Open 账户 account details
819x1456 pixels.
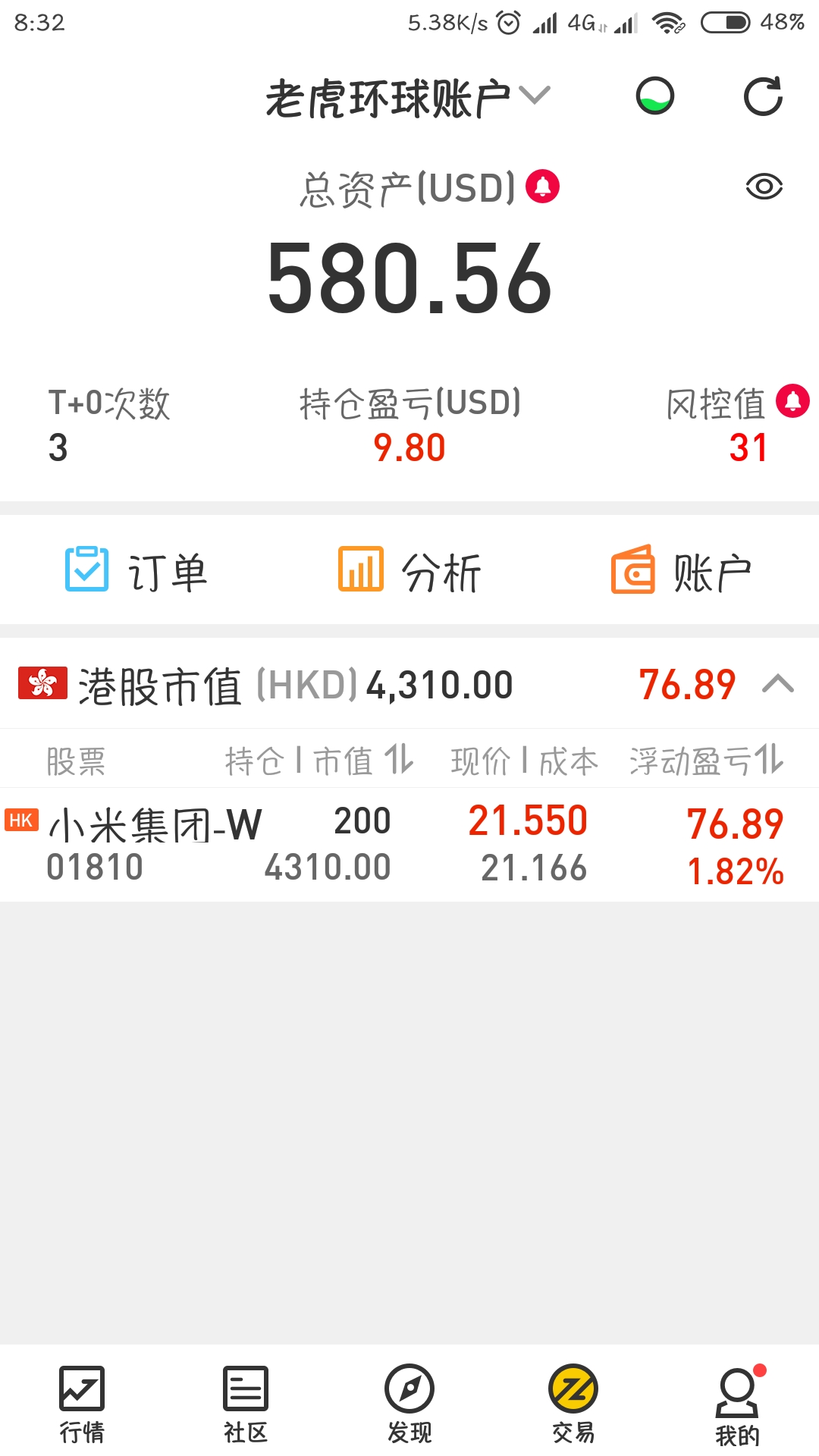682,570
